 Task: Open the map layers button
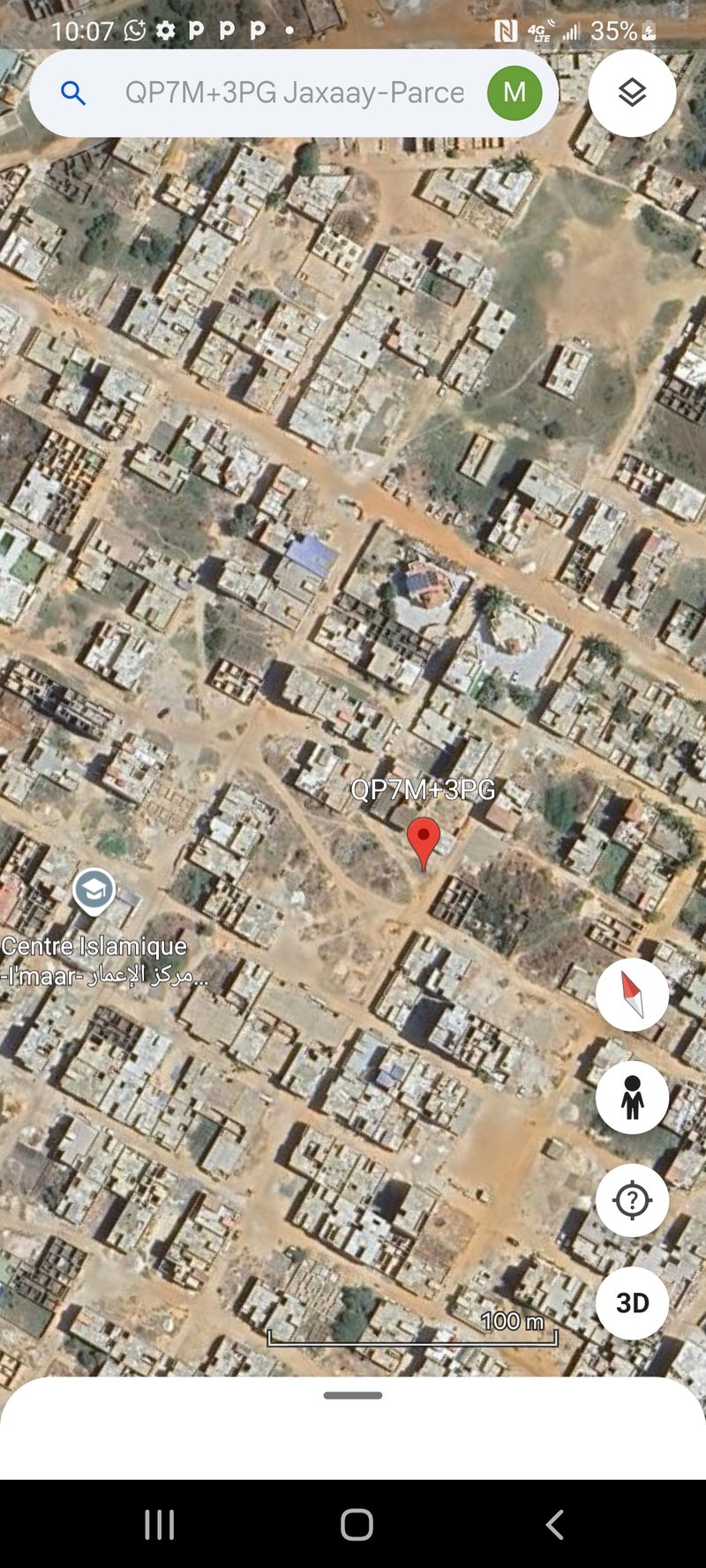(632, 93)
